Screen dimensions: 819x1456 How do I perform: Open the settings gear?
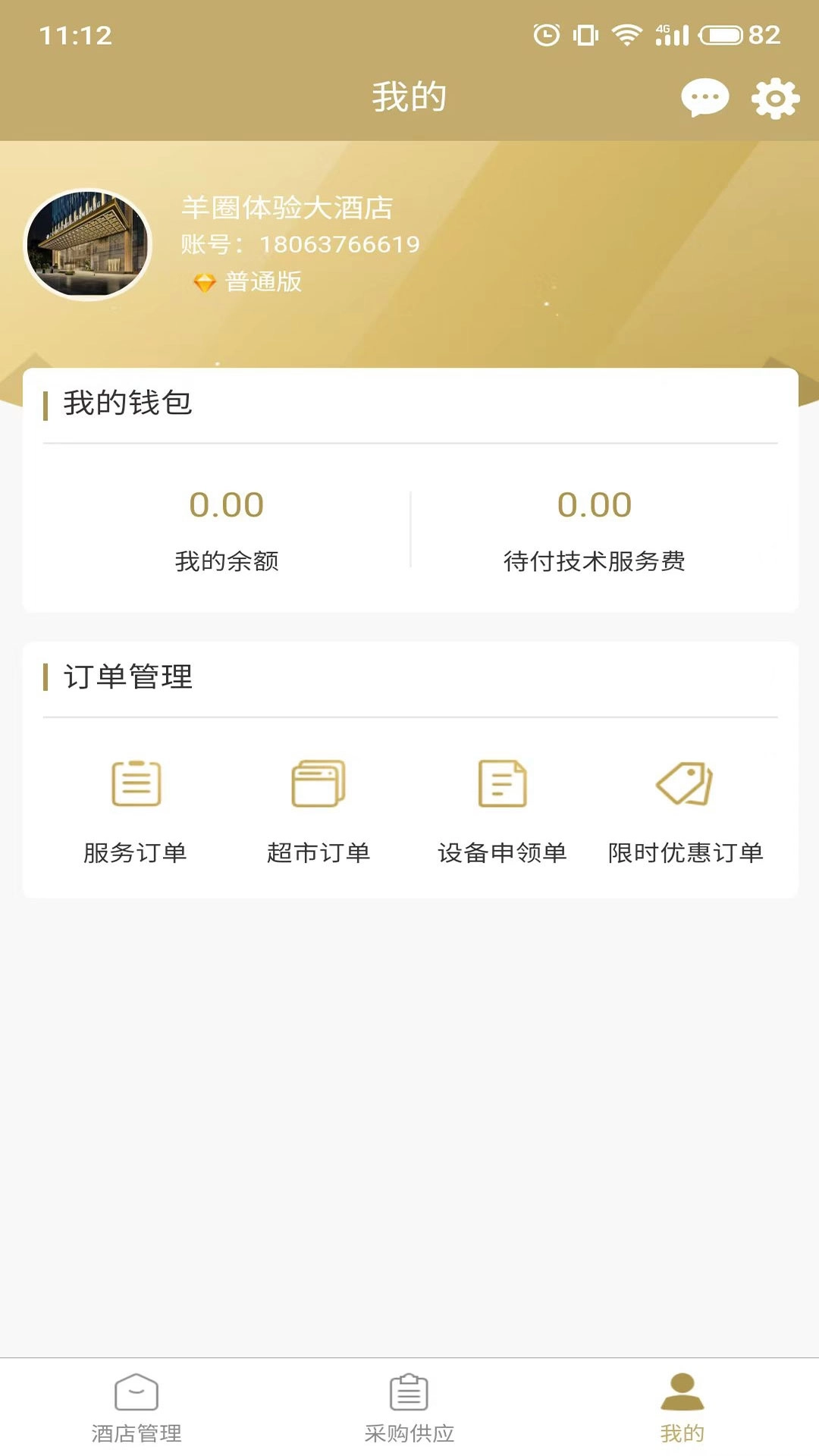[774, 97]
